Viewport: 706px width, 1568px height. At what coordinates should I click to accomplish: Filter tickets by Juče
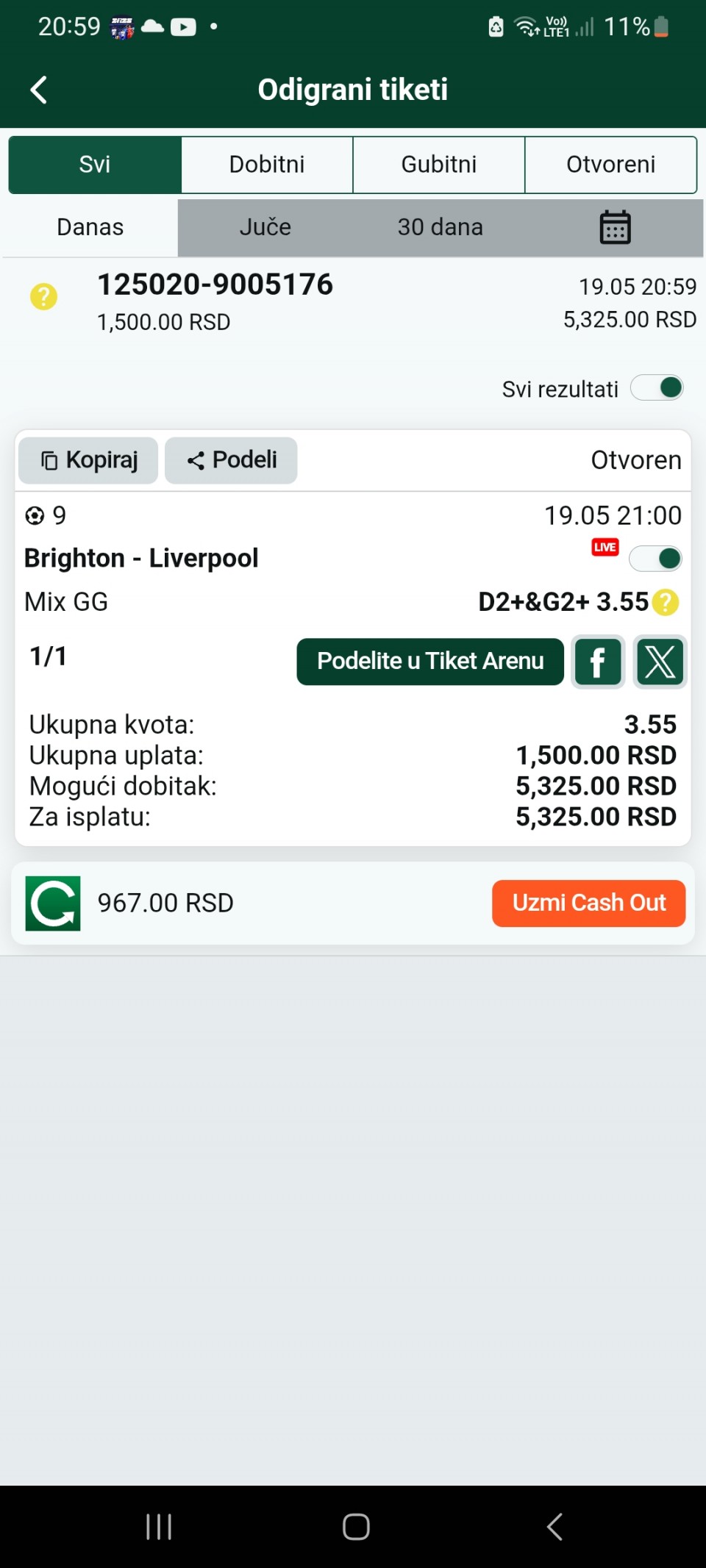point(265,227)
